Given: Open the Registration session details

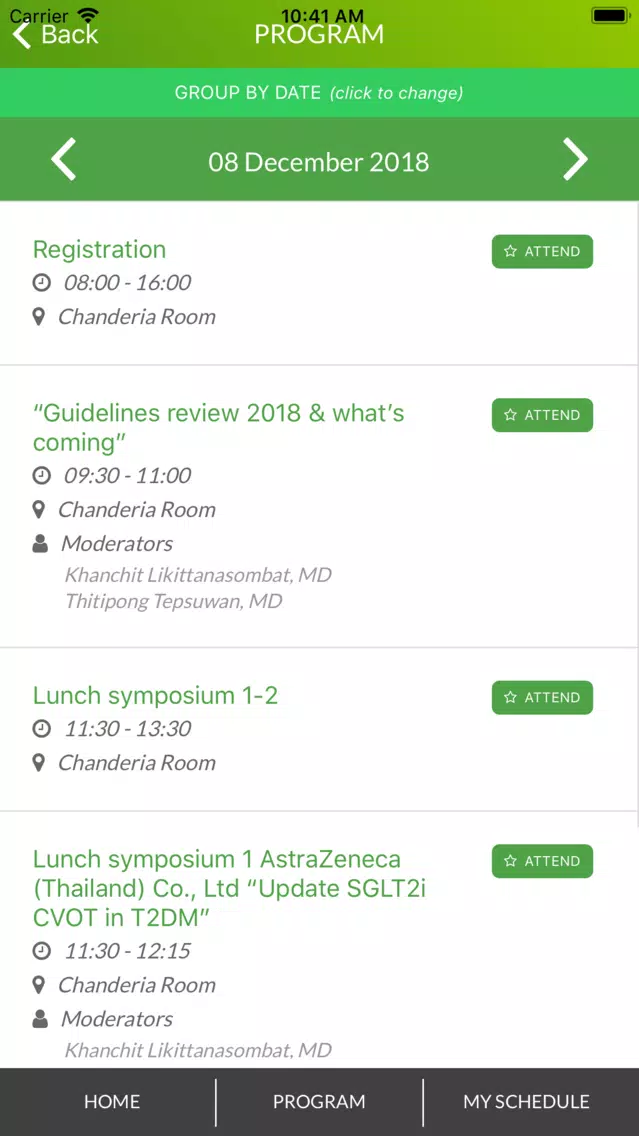Looking at the screenshot, I should tap(99, 249).
